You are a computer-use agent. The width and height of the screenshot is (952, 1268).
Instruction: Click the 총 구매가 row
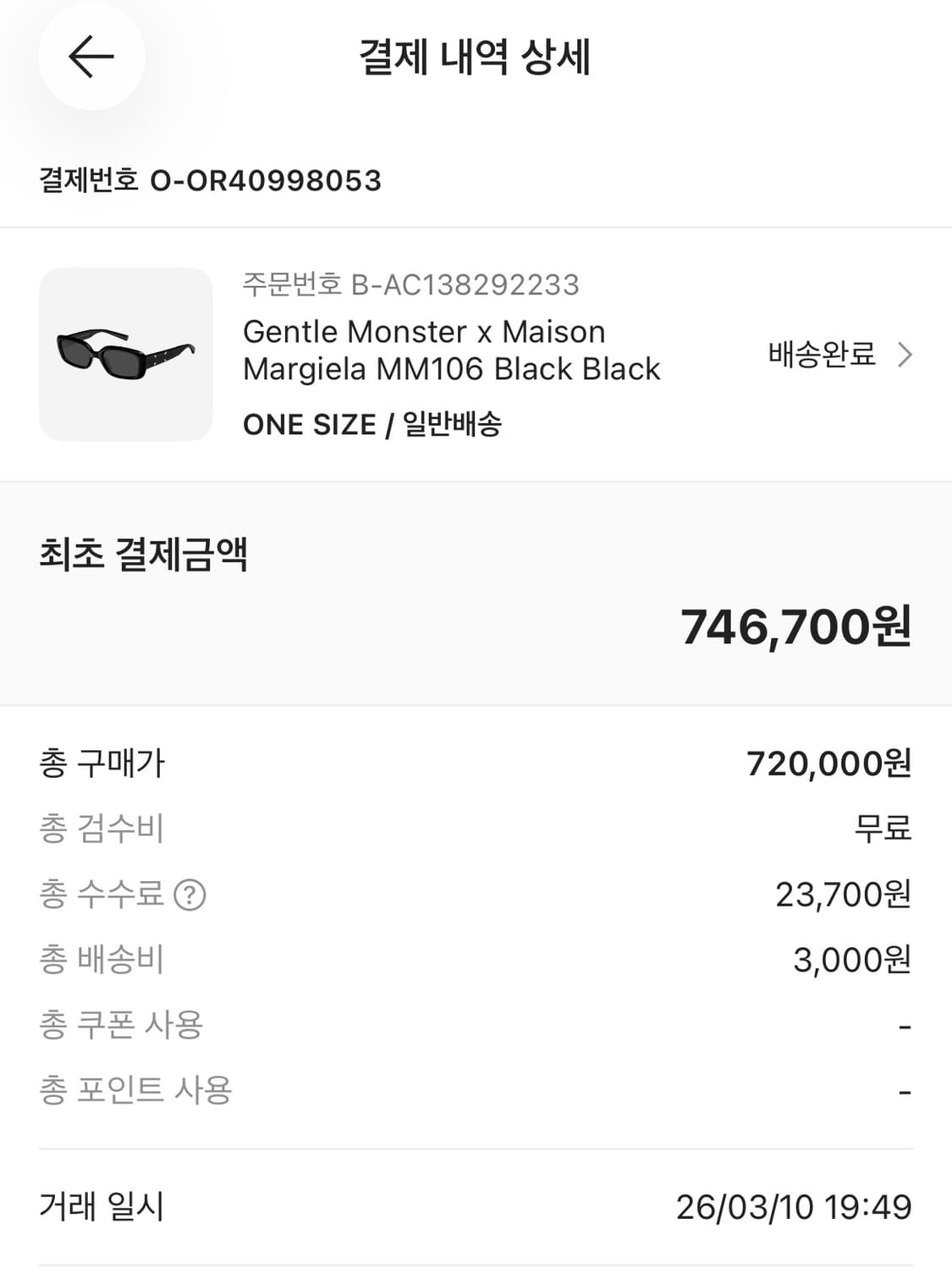click(102, 763)
